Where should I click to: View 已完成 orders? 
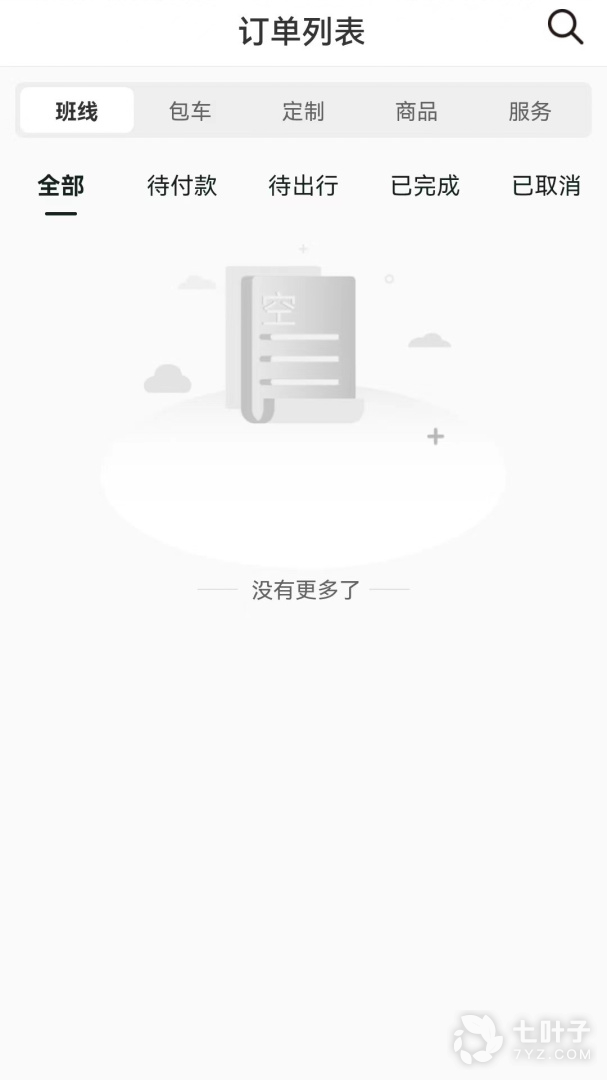(425, 186)
